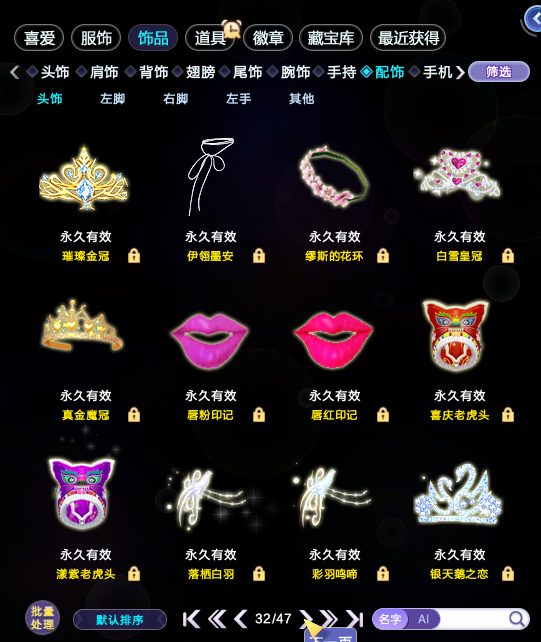Choose the 左手 position filter
541x642 pixels.
pyautogui.click(x=238, y=99)
